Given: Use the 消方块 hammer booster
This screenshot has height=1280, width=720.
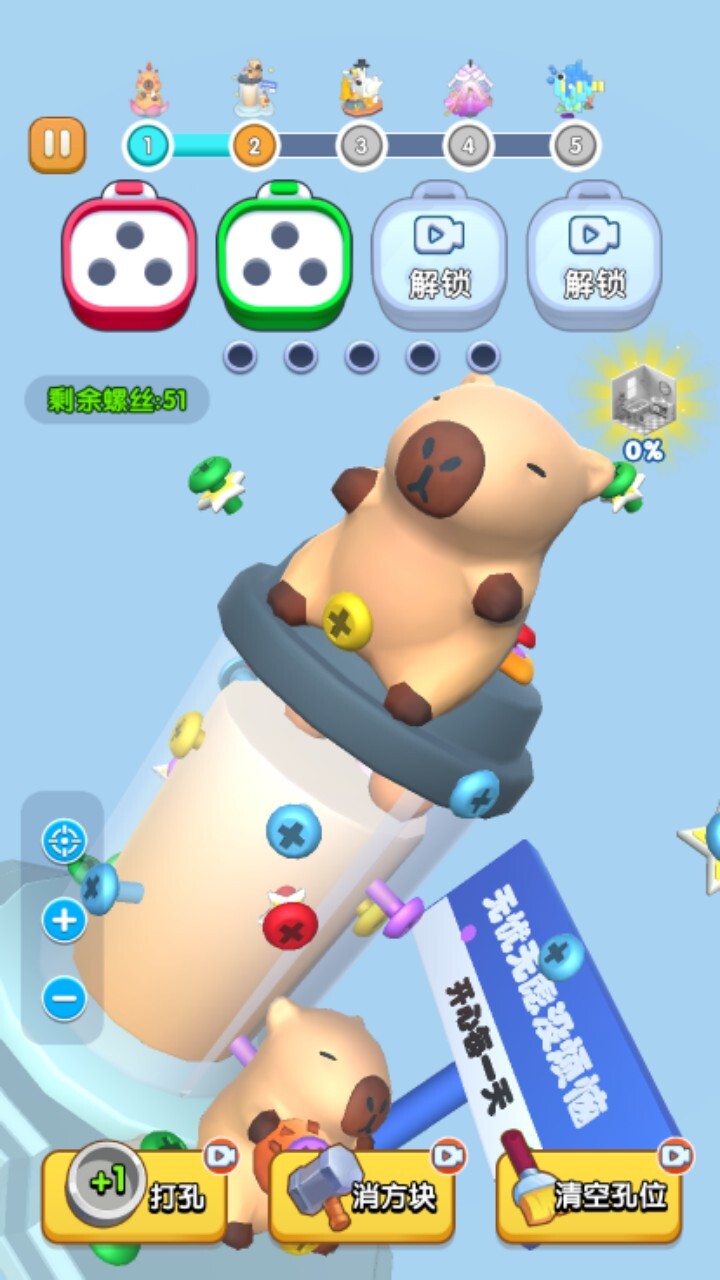Looking at the screenshot, I should (x=362, y=1194).
